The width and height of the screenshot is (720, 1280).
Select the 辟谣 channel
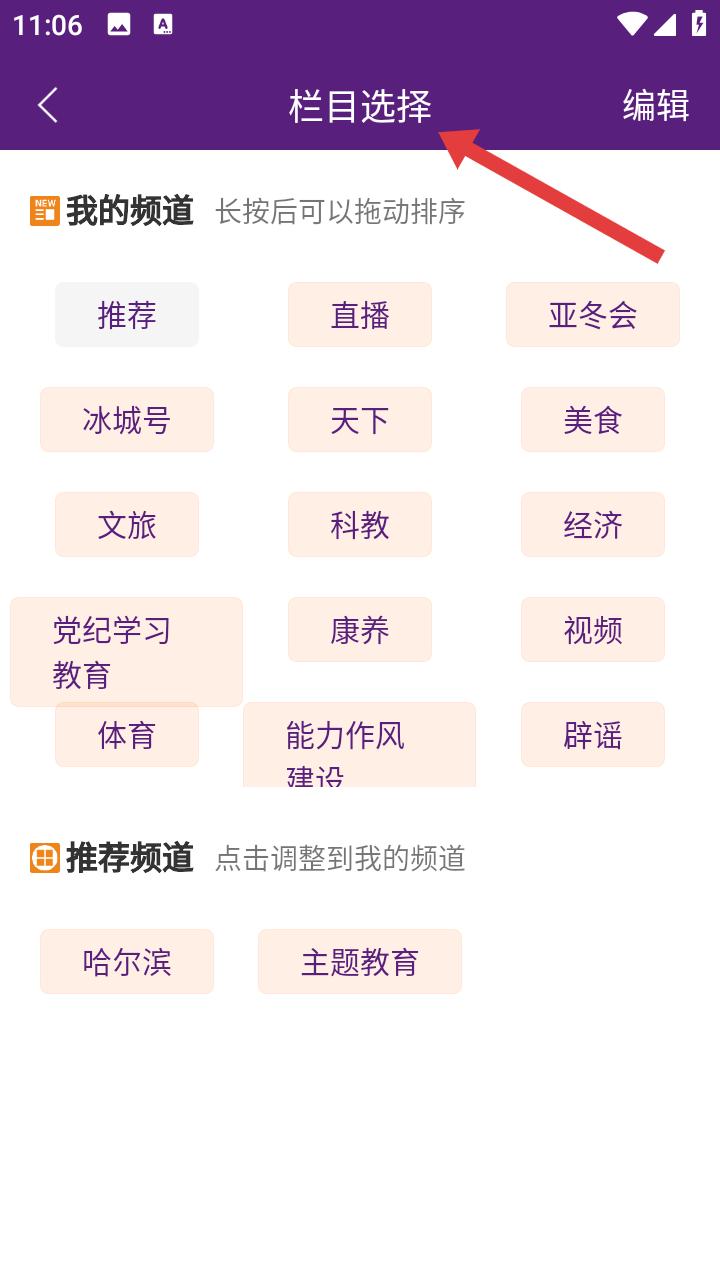pos(593,735)
